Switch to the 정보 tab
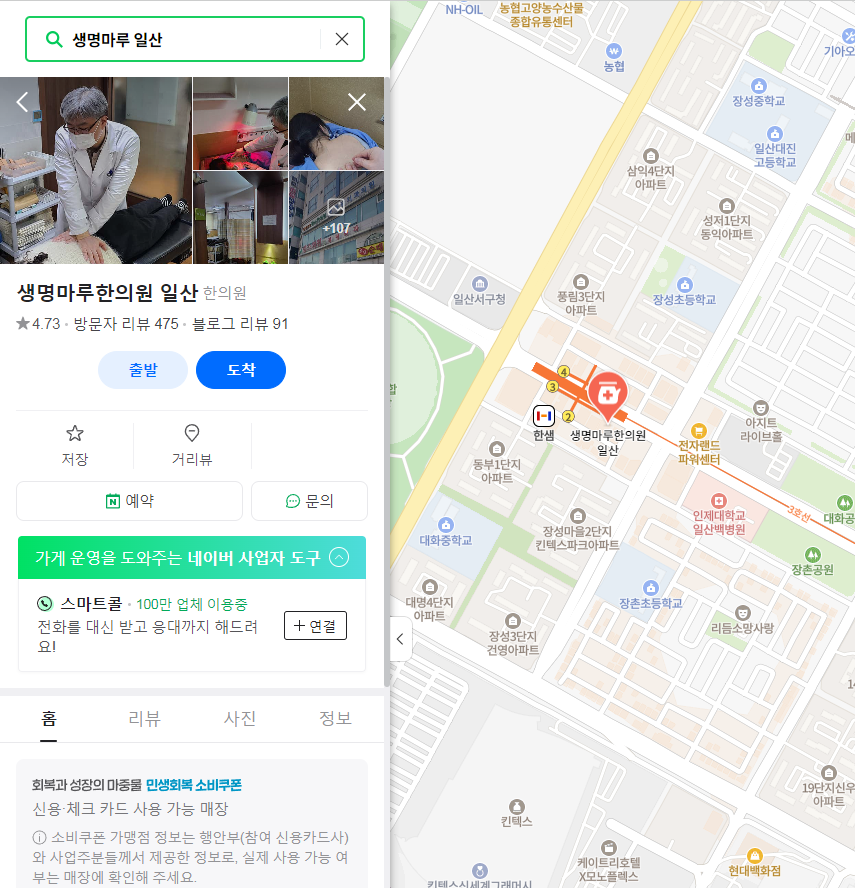Screen dimensions: 855x888 (x=335, y=718)
